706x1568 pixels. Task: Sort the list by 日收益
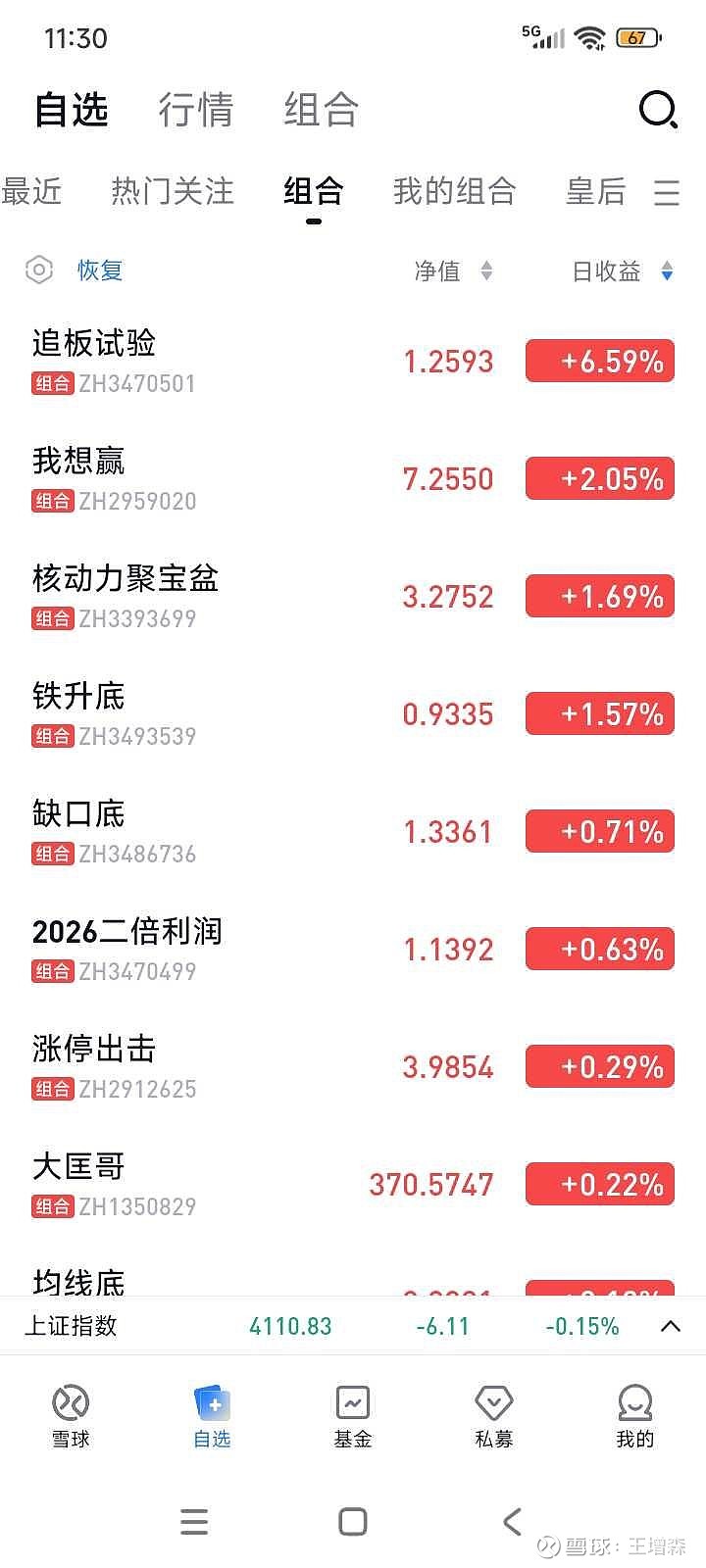(x=622, y=270)
